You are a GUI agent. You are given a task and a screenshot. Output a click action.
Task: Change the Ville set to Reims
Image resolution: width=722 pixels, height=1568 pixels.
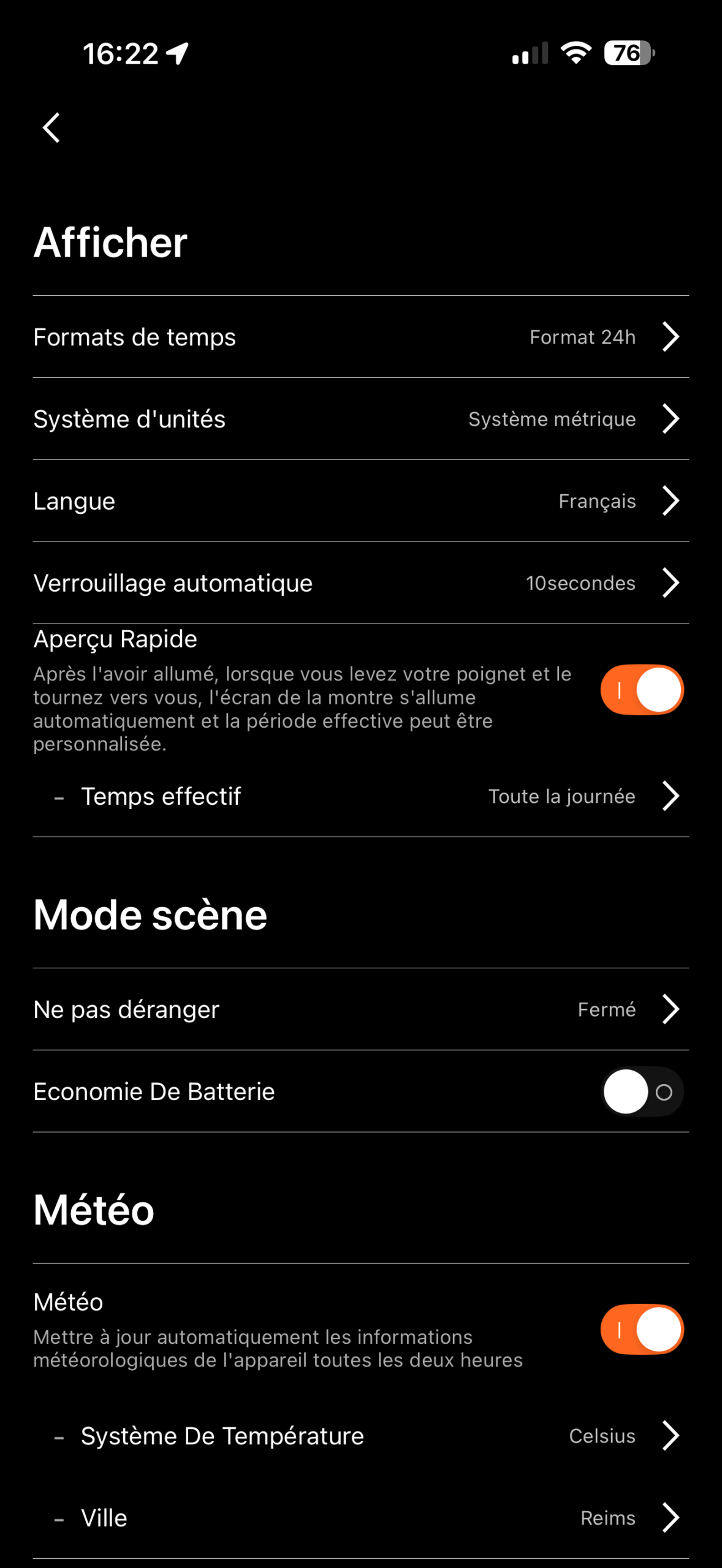[361, 1518]
